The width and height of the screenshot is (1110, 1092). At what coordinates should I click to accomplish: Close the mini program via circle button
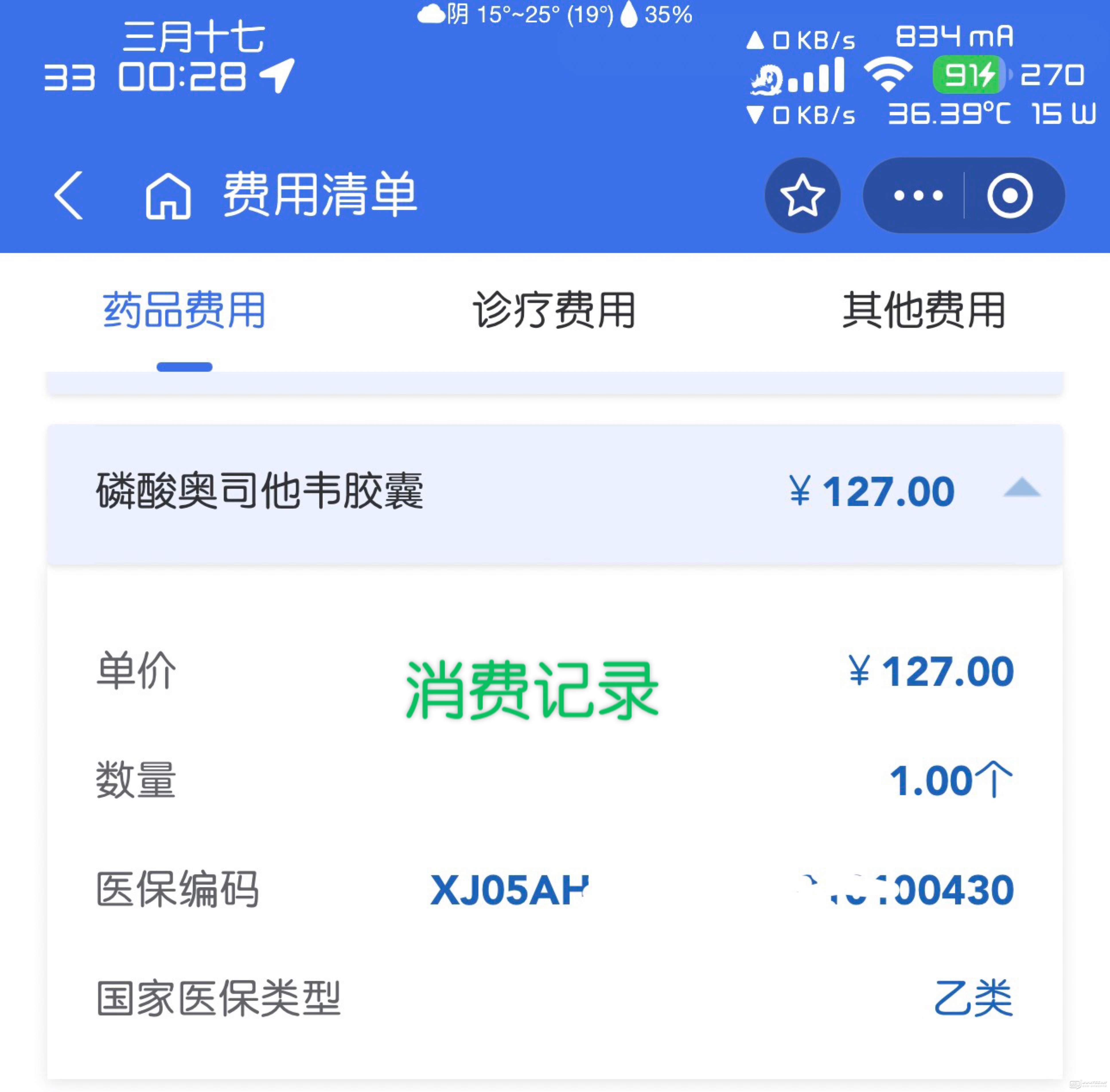tap(1010, 196)
